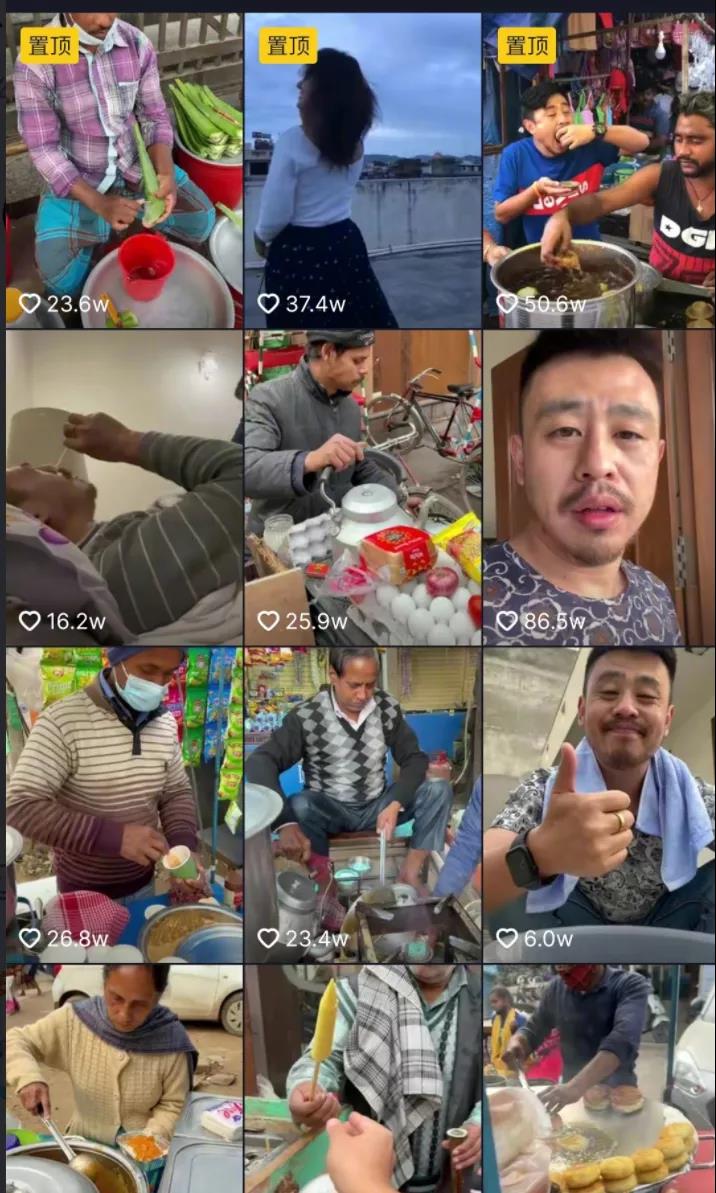Image resolution: width=716 pixels, height=1193 pixels.
Task: Open the video of woman in cream cardigan
Action: 124,1078
